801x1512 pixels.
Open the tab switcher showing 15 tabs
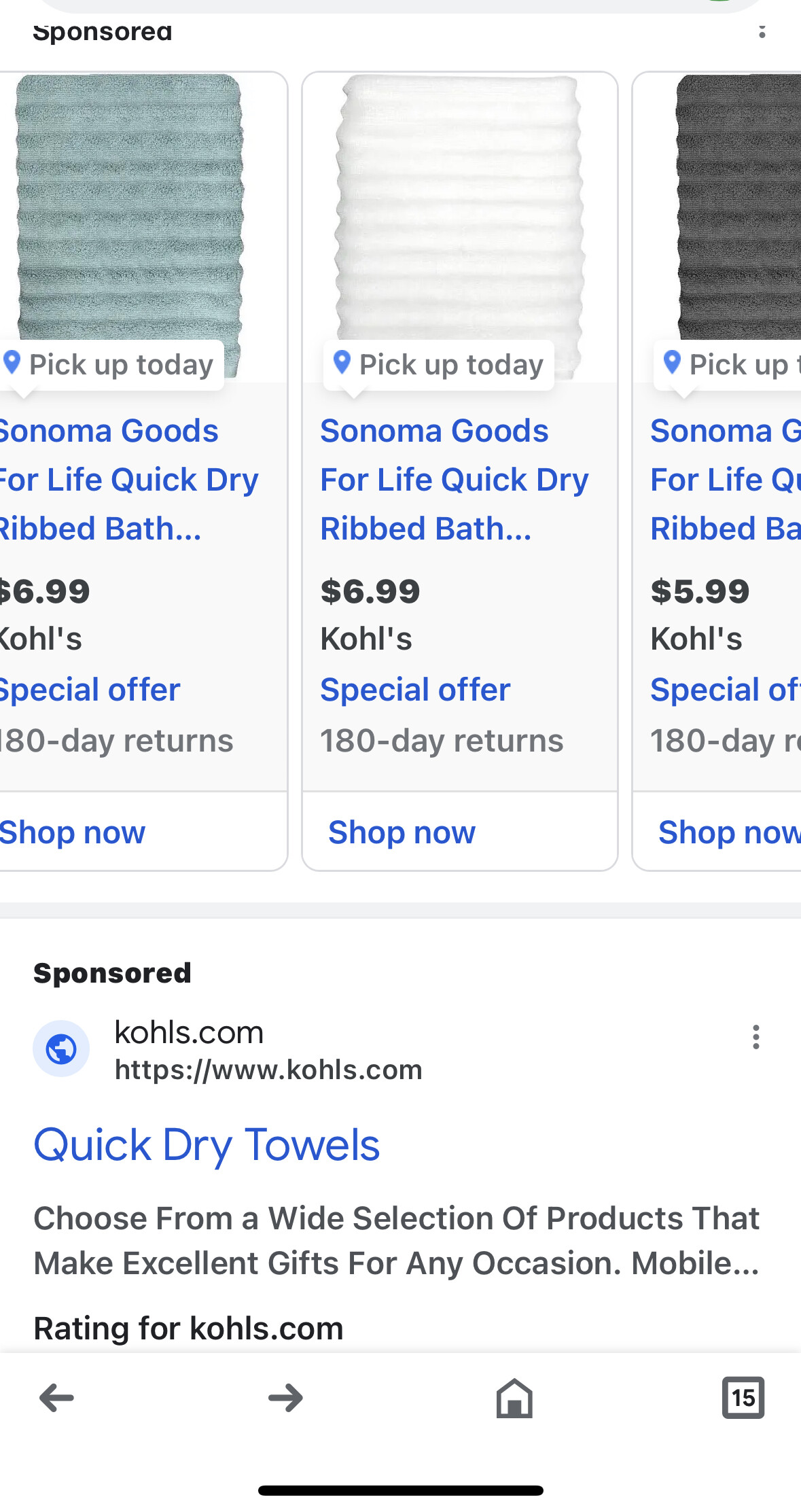point(743,1398)
